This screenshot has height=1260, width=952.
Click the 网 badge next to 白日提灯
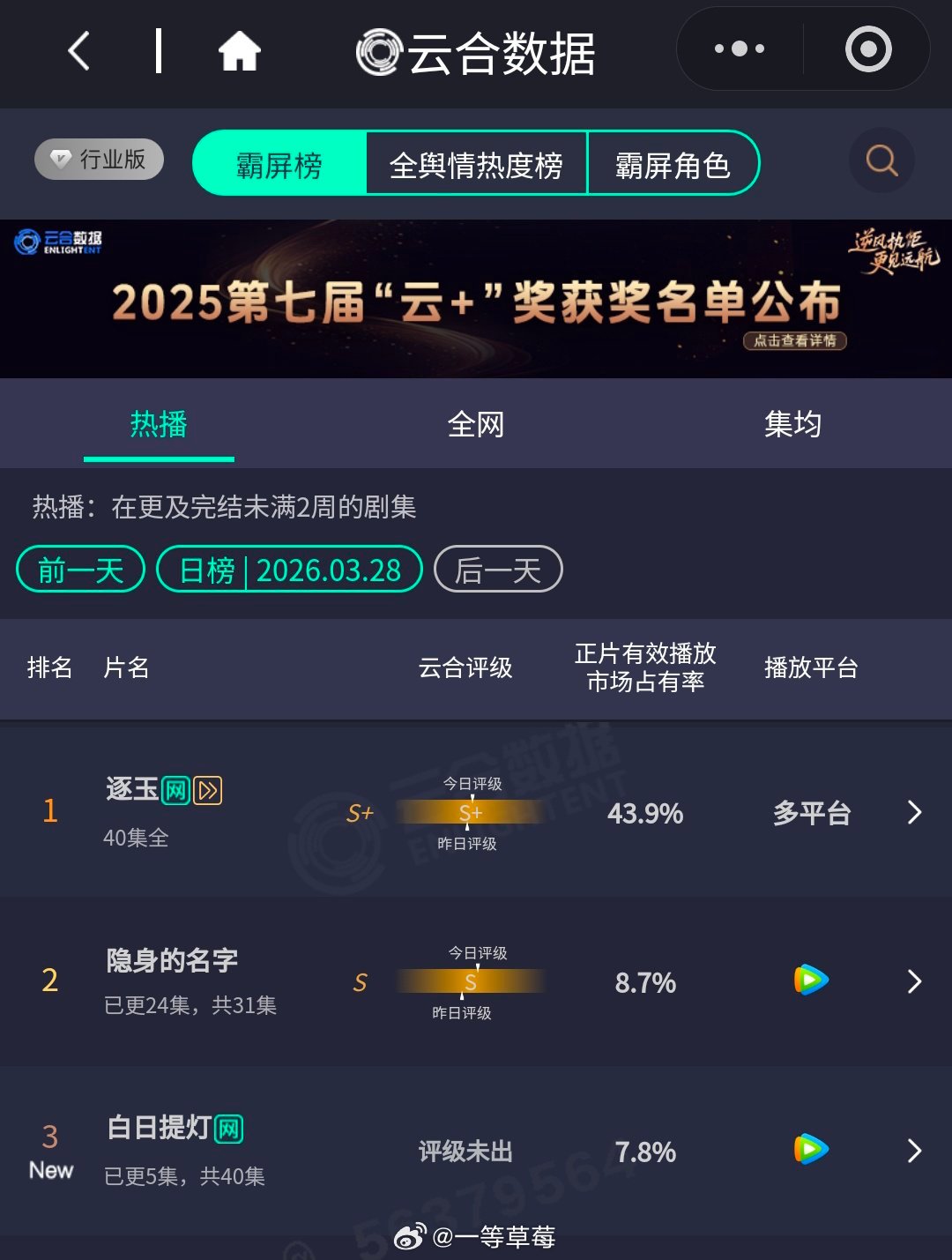228,1129
